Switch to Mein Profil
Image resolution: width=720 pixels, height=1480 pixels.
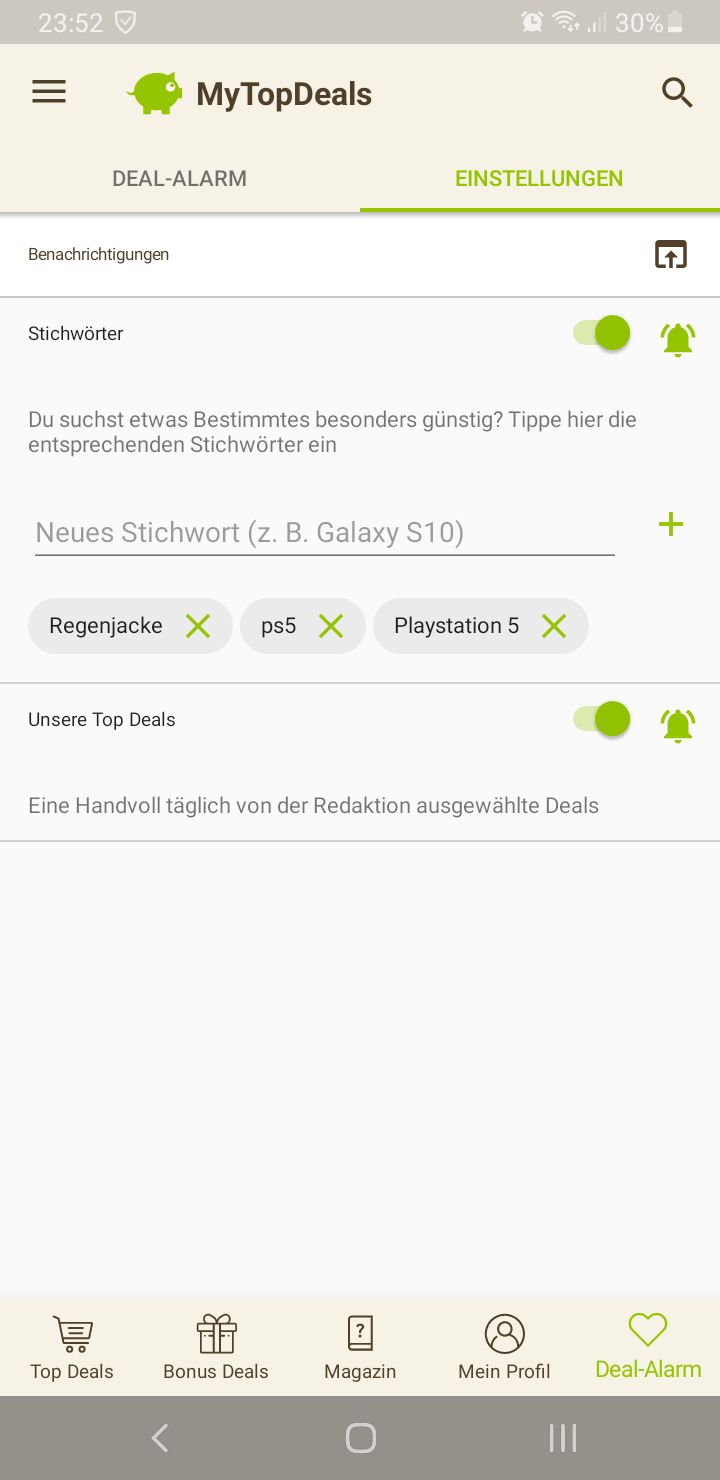(504, 1347)
